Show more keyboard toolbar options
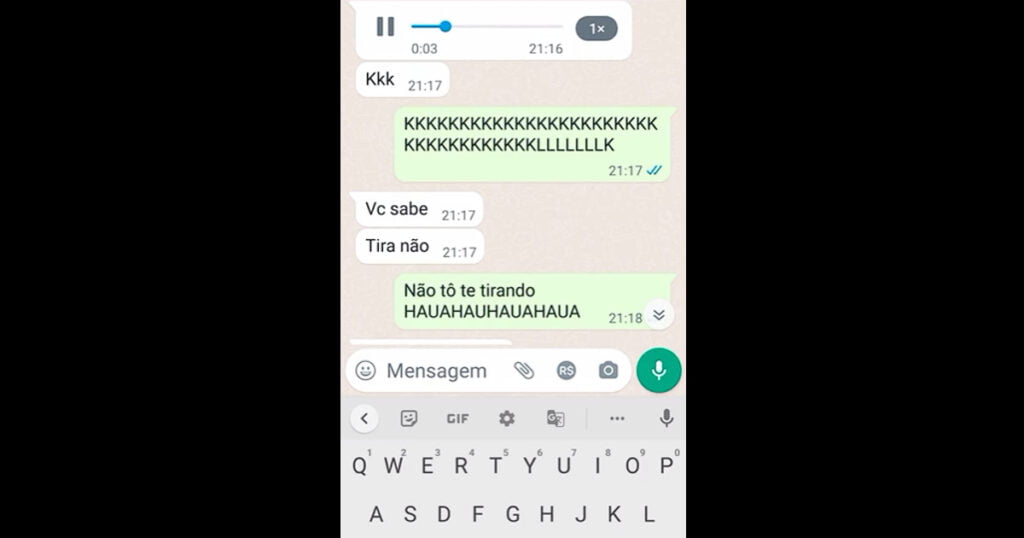Screen dimensions: 1024x538 point(617,419)
